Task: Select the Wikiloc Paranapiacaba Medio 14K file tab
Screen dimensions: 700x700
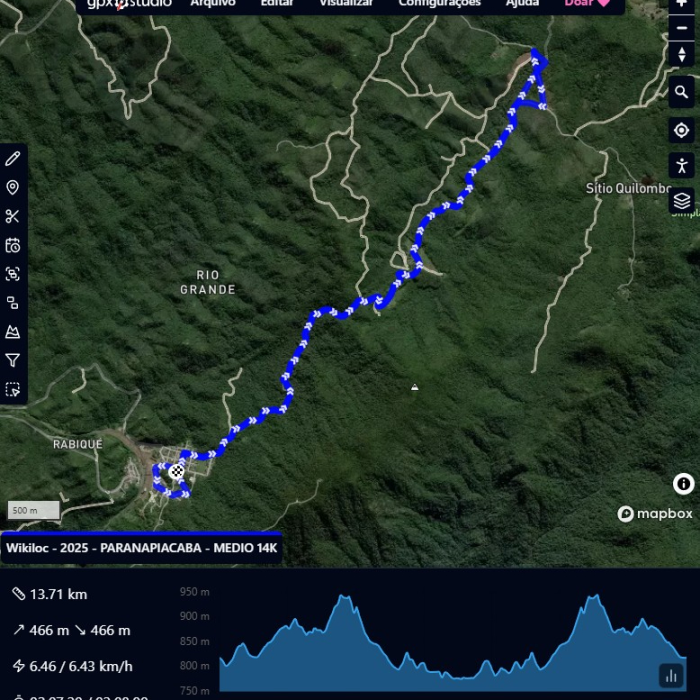Action: click(x=141, y=548)
